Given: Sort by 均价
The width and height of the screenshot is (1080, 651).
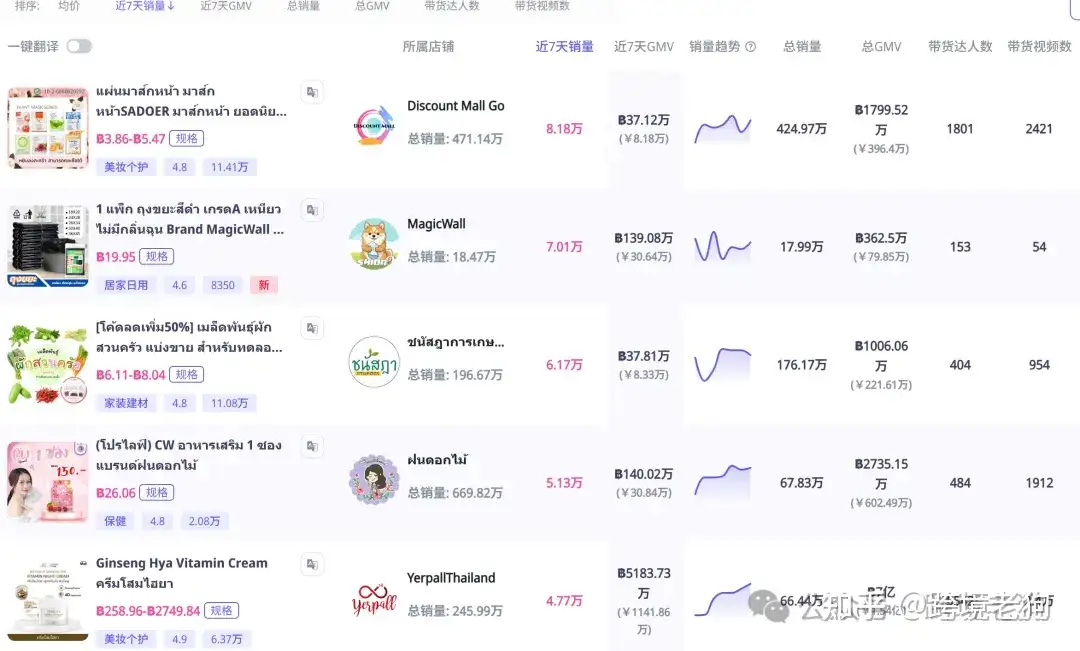Looking at the screenshot, I should click(69, 6).
